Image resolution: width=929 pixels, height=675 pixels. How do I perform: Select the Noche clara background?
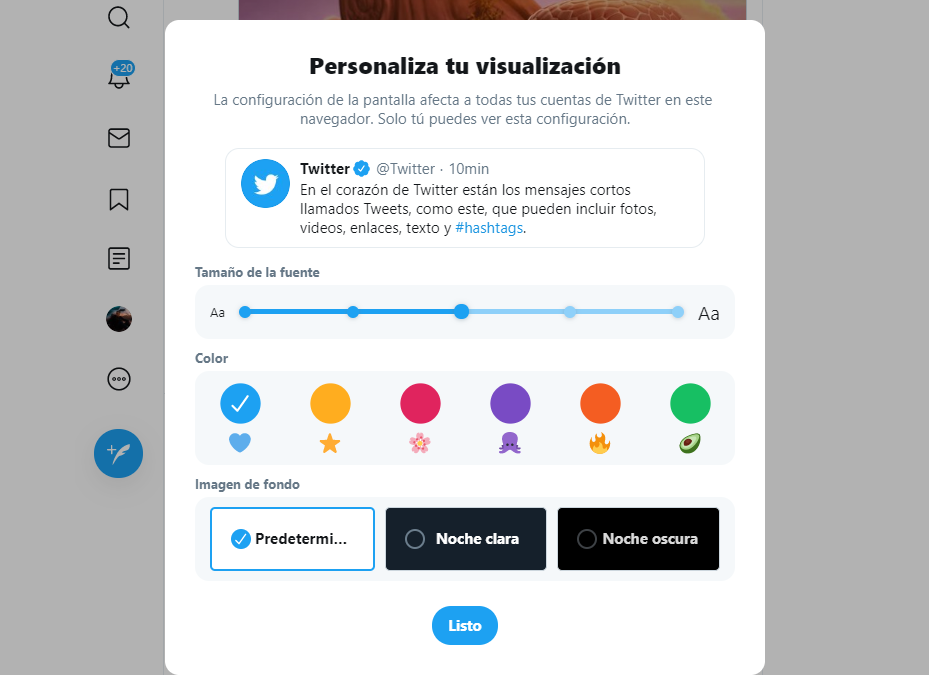tap(466, 539)
